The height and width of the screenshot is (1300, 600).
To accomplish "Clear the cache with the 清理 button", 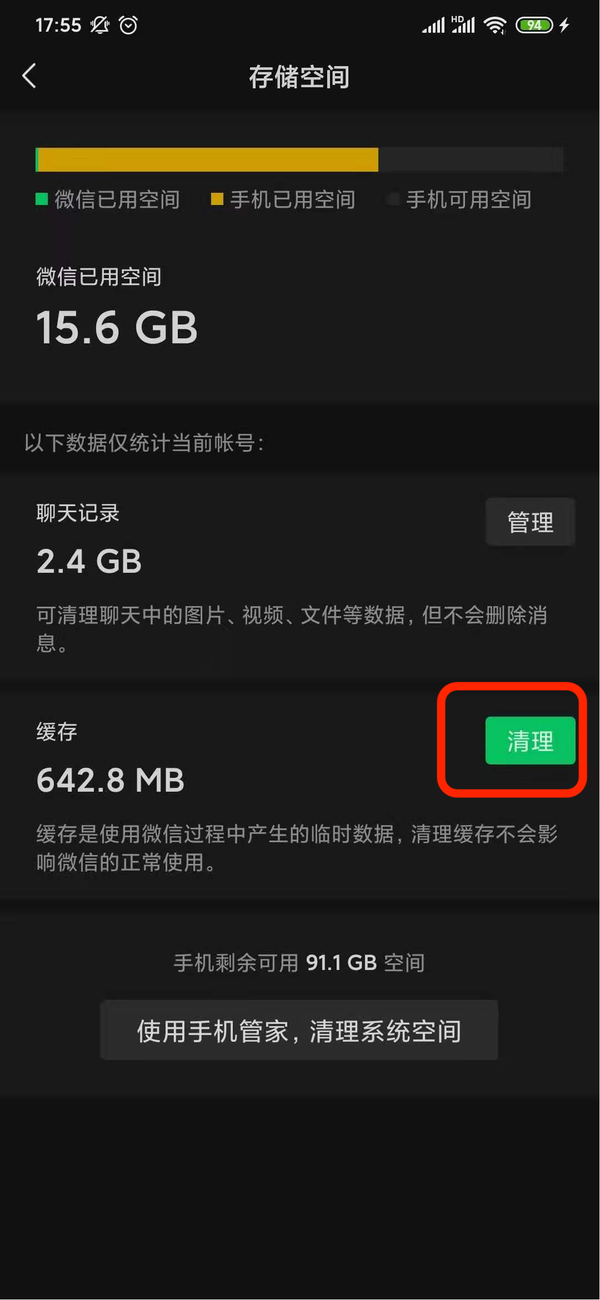I will pyautogui.click(x=530, y=741).
